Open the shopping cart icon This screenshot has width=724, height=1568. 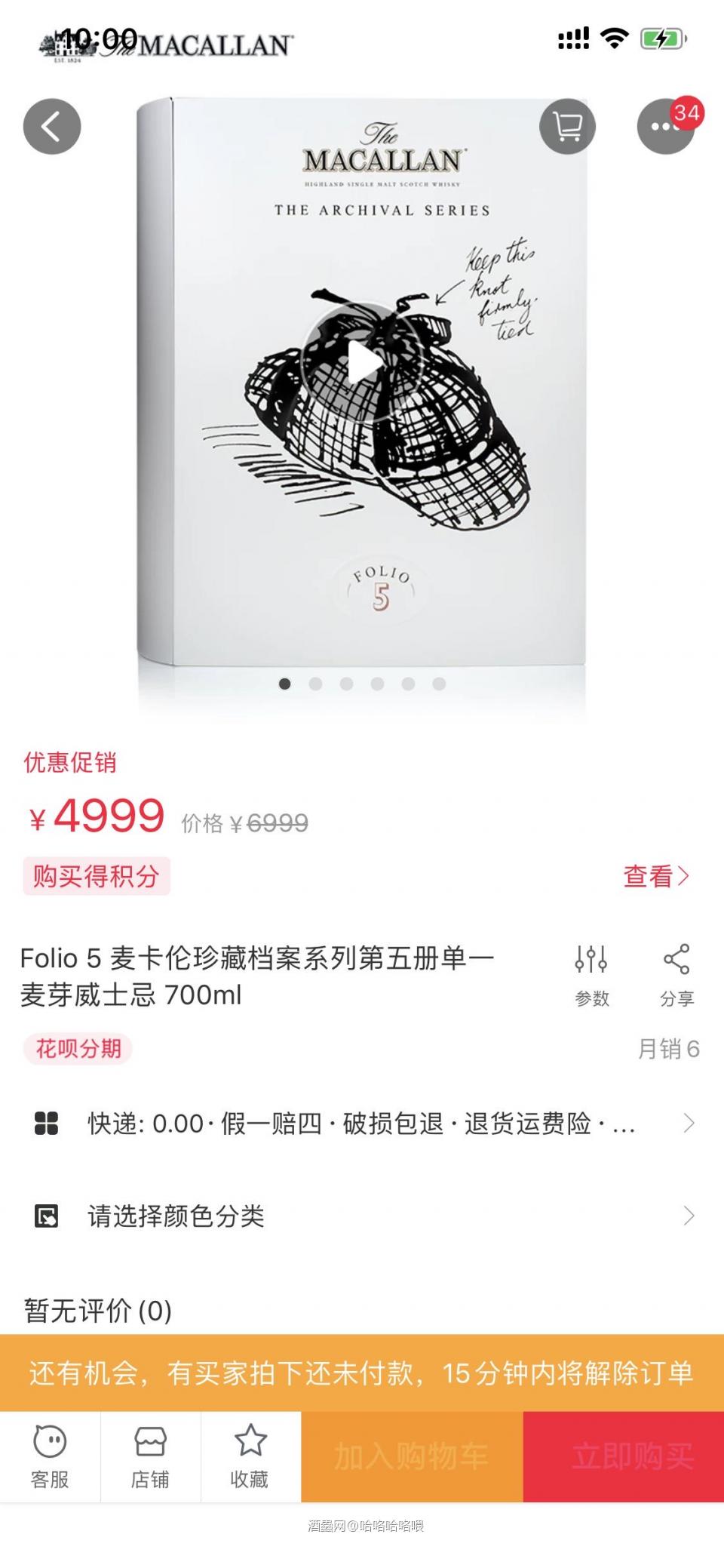[x=567, y=126]
